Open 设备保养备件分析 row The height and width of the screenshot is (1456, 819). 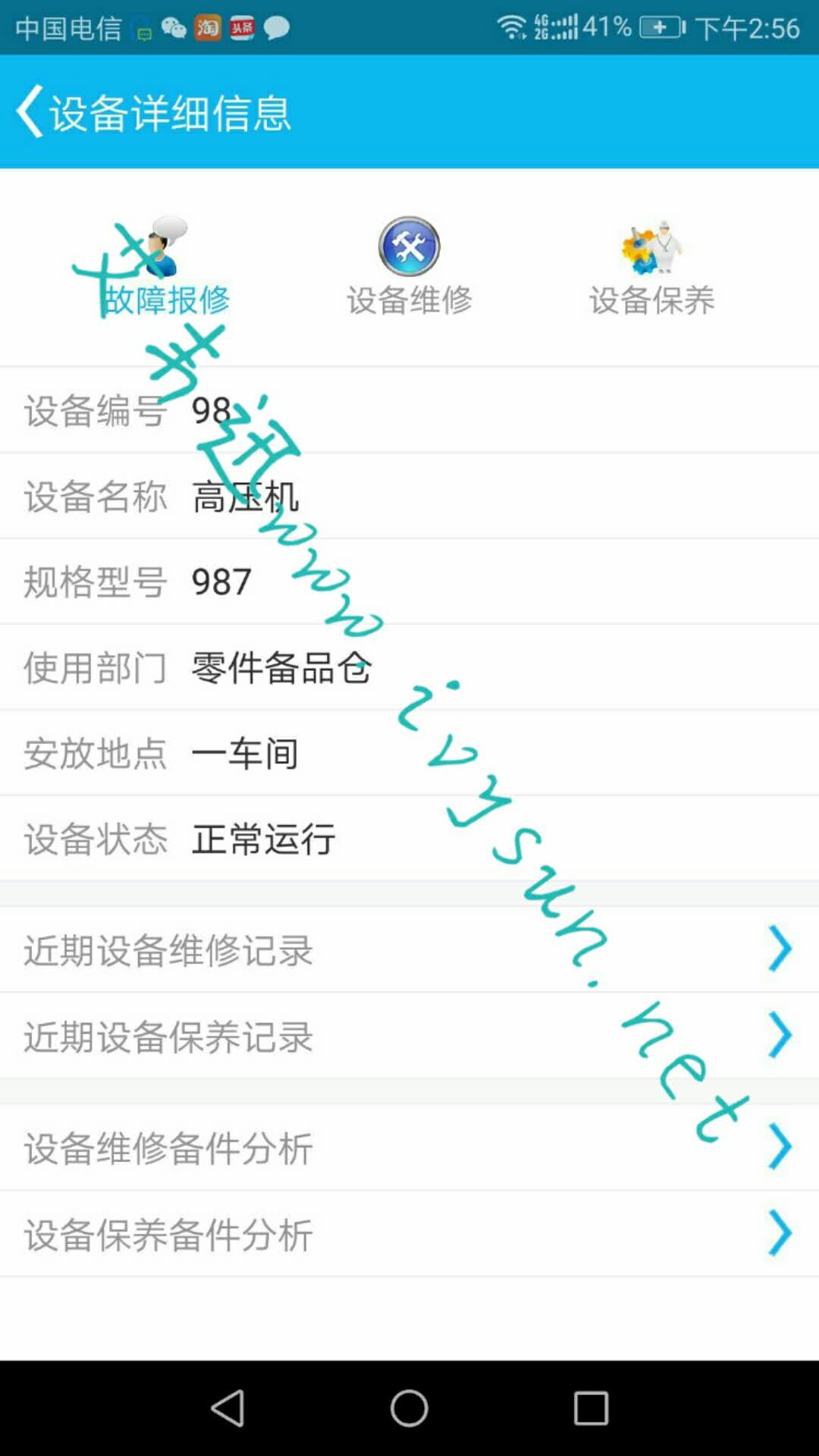tap(409, 1234)
